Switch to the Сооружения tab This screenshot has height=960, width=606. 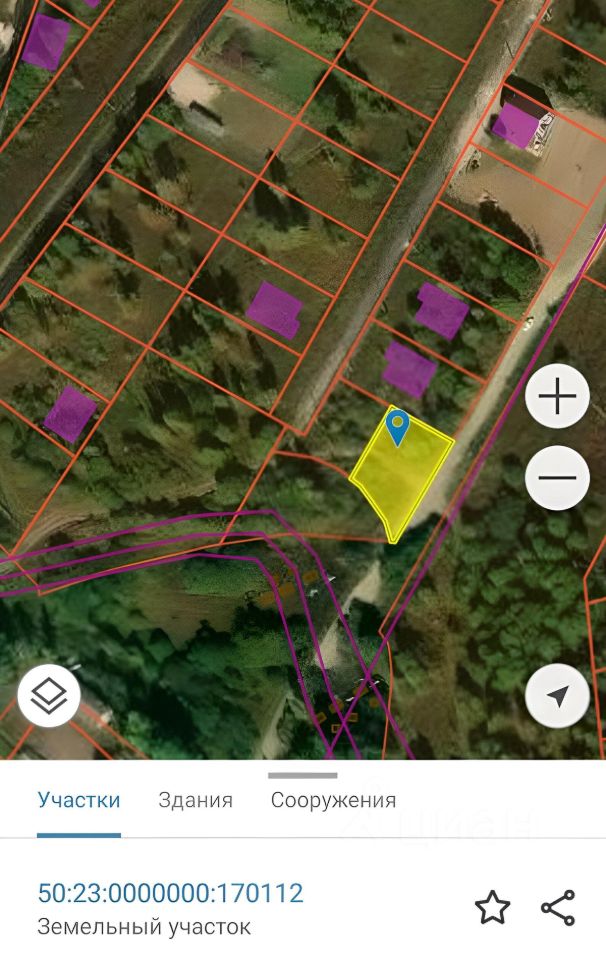pyautogui.click(x=333, y=800)
